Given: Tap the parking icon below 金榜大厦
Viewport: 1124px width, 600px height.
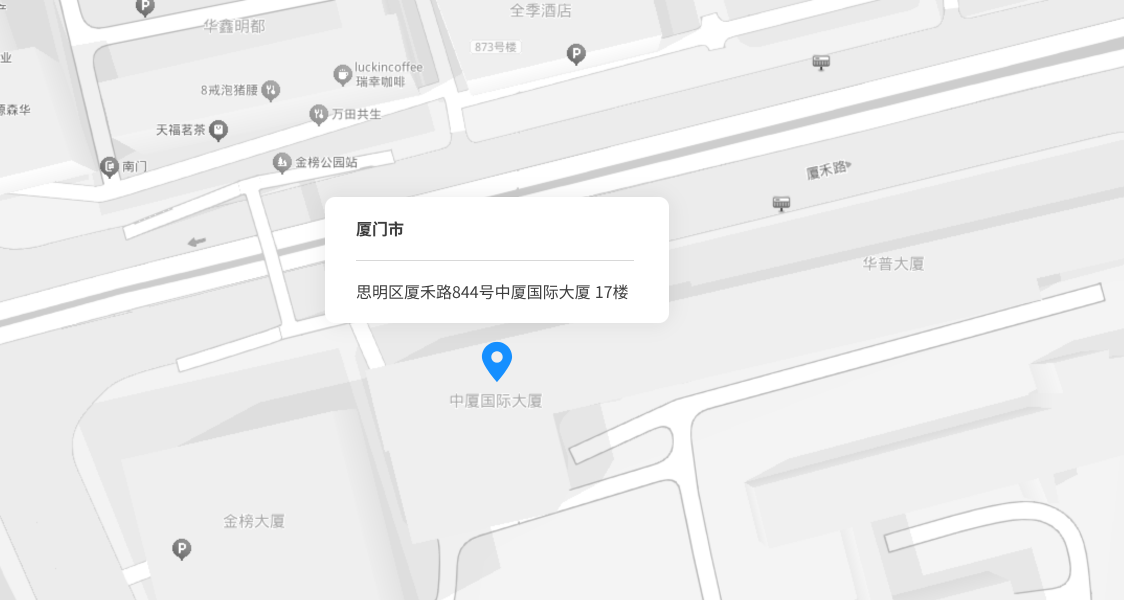Looking at the screenshot, I should pyautogui.click(x=181, y=548).
